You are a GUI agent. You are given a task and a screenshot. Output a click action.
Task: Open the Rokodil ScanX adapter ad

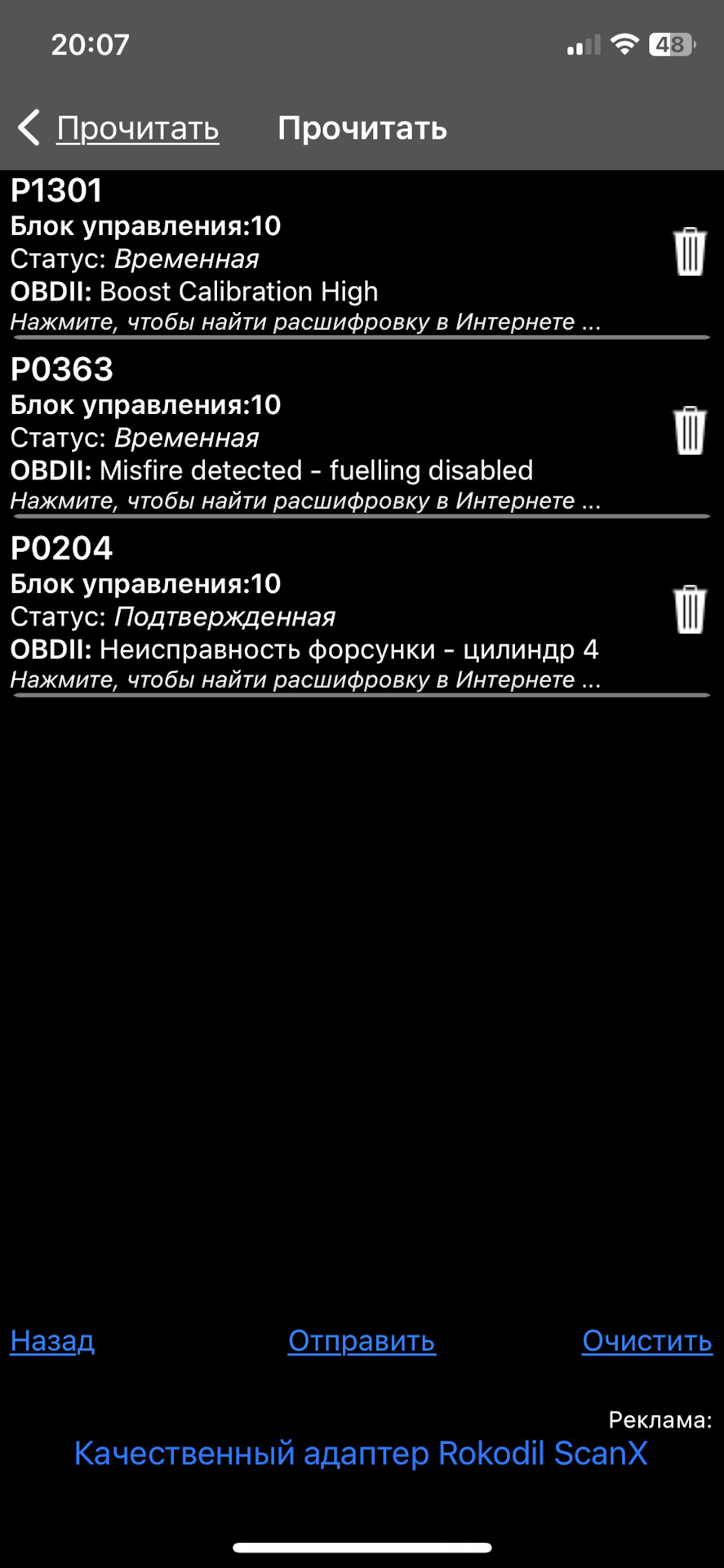tap(361, 1454)
